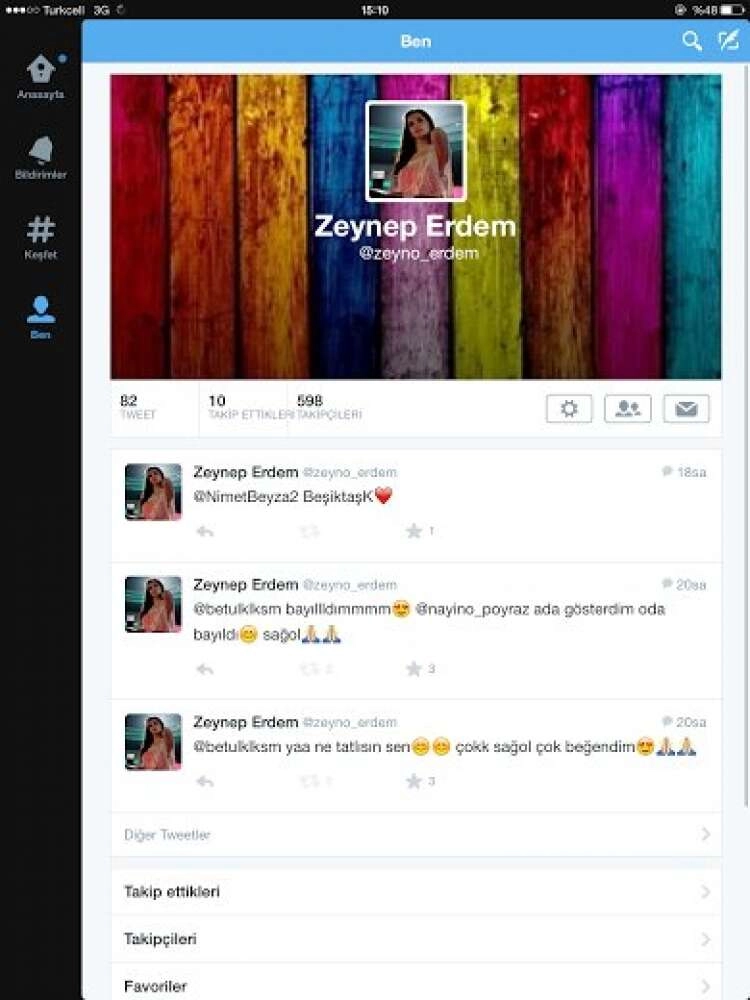Open the Takip ettikleri list

coord(415,891)
